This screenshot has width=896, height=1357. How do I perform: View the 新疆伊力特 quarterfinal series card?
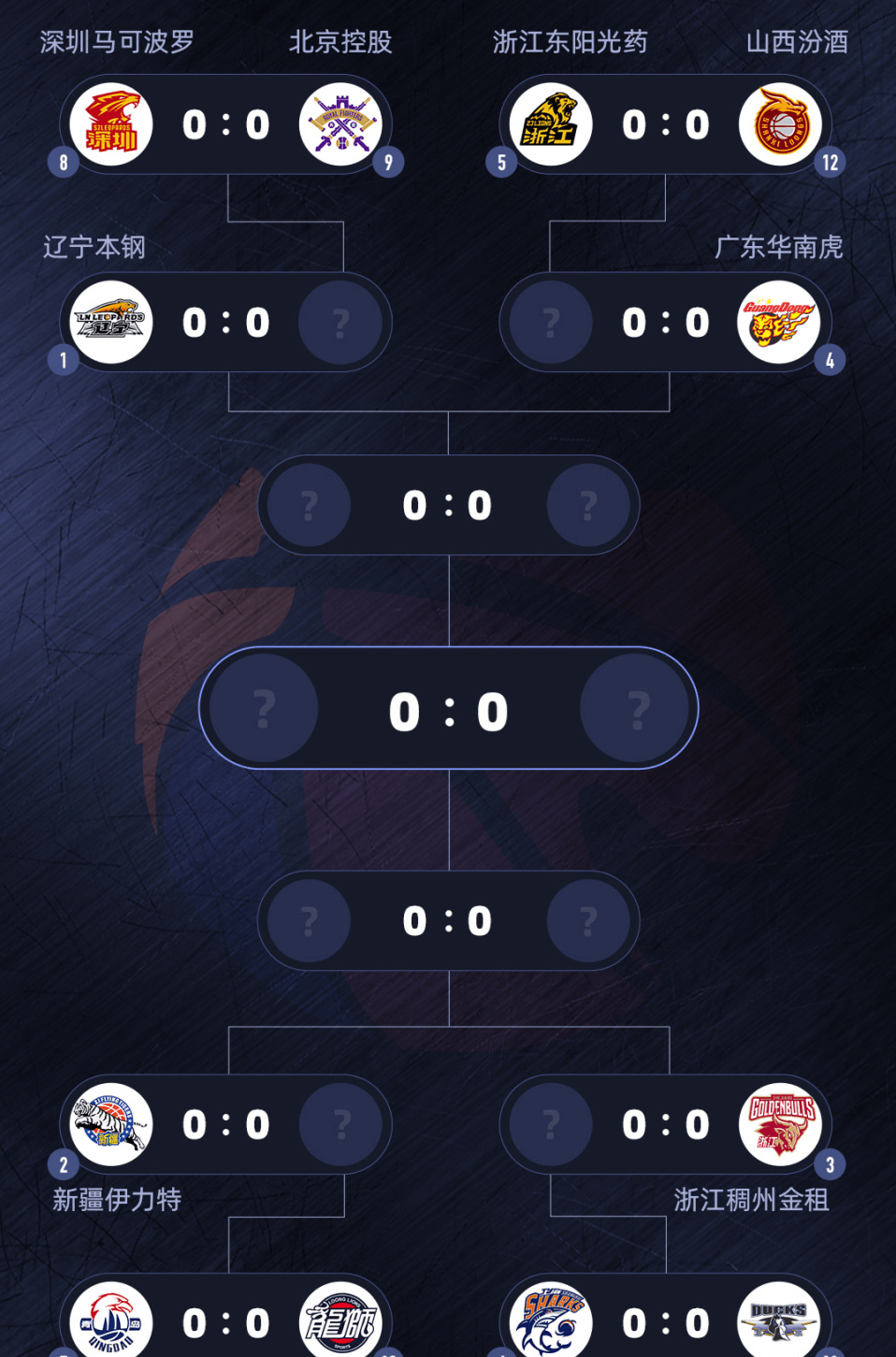click(225, 1124)
